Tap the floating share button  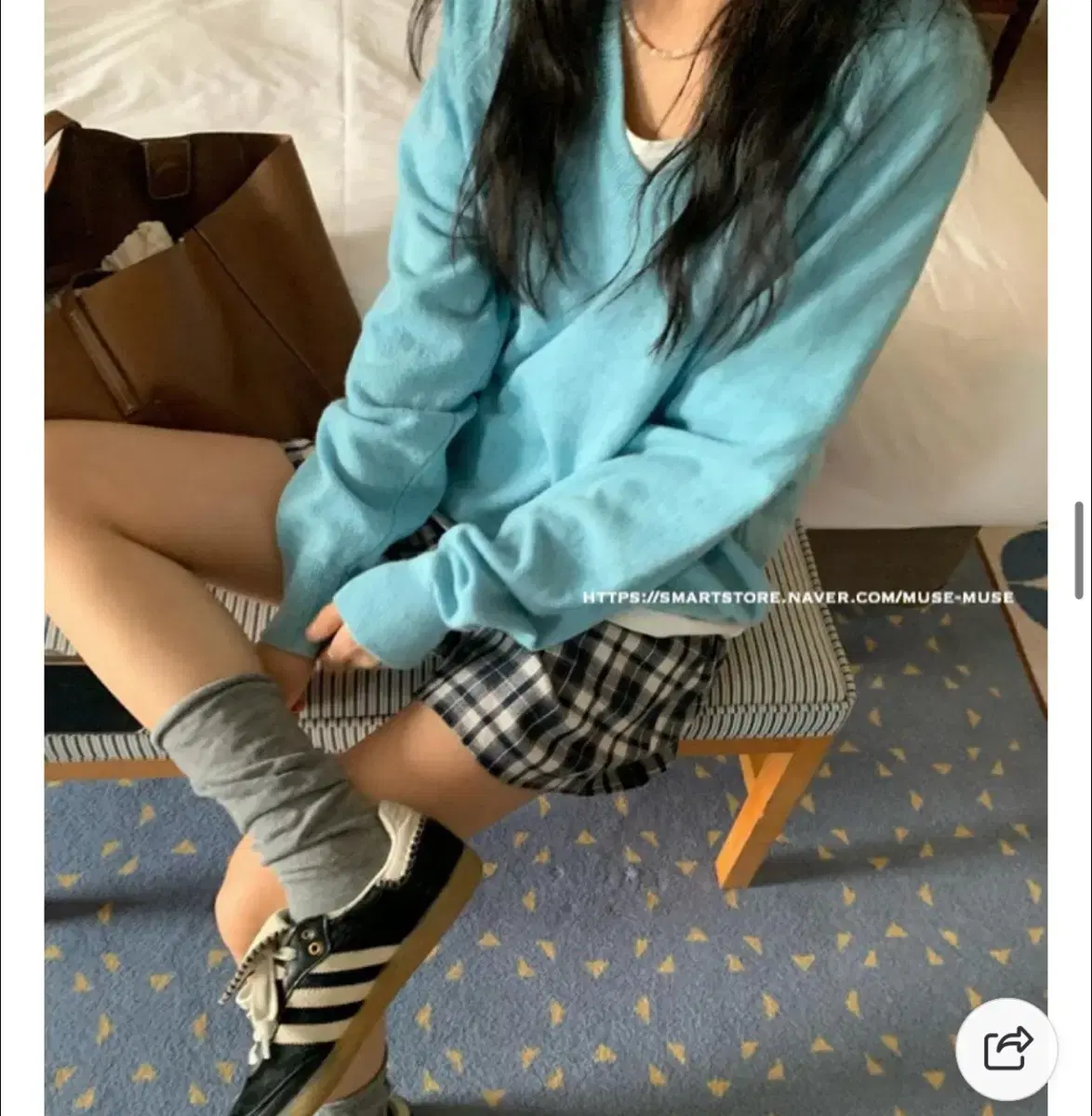[1006, 1050]
